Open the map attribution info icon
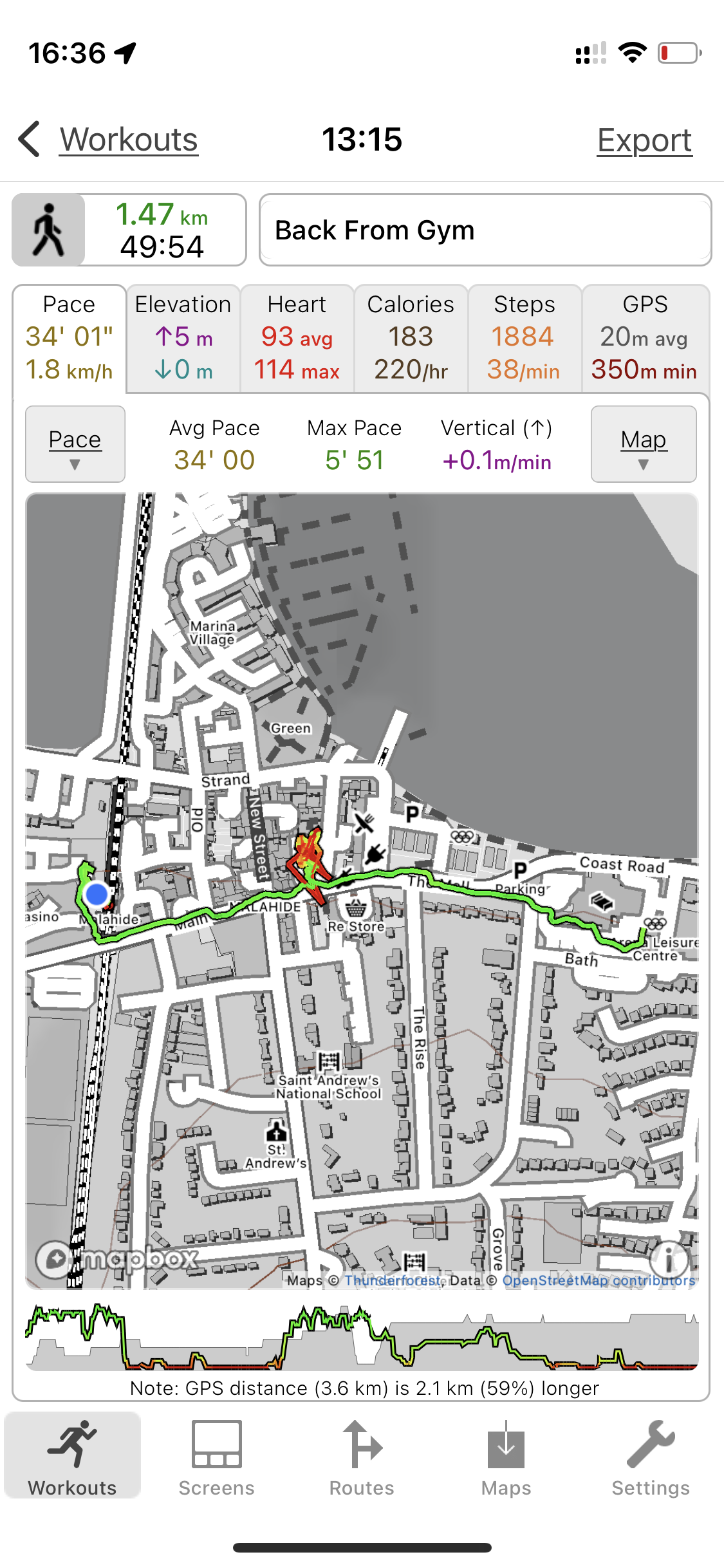The height and width of the screenshot is (1568, 724). (669, 1257)
